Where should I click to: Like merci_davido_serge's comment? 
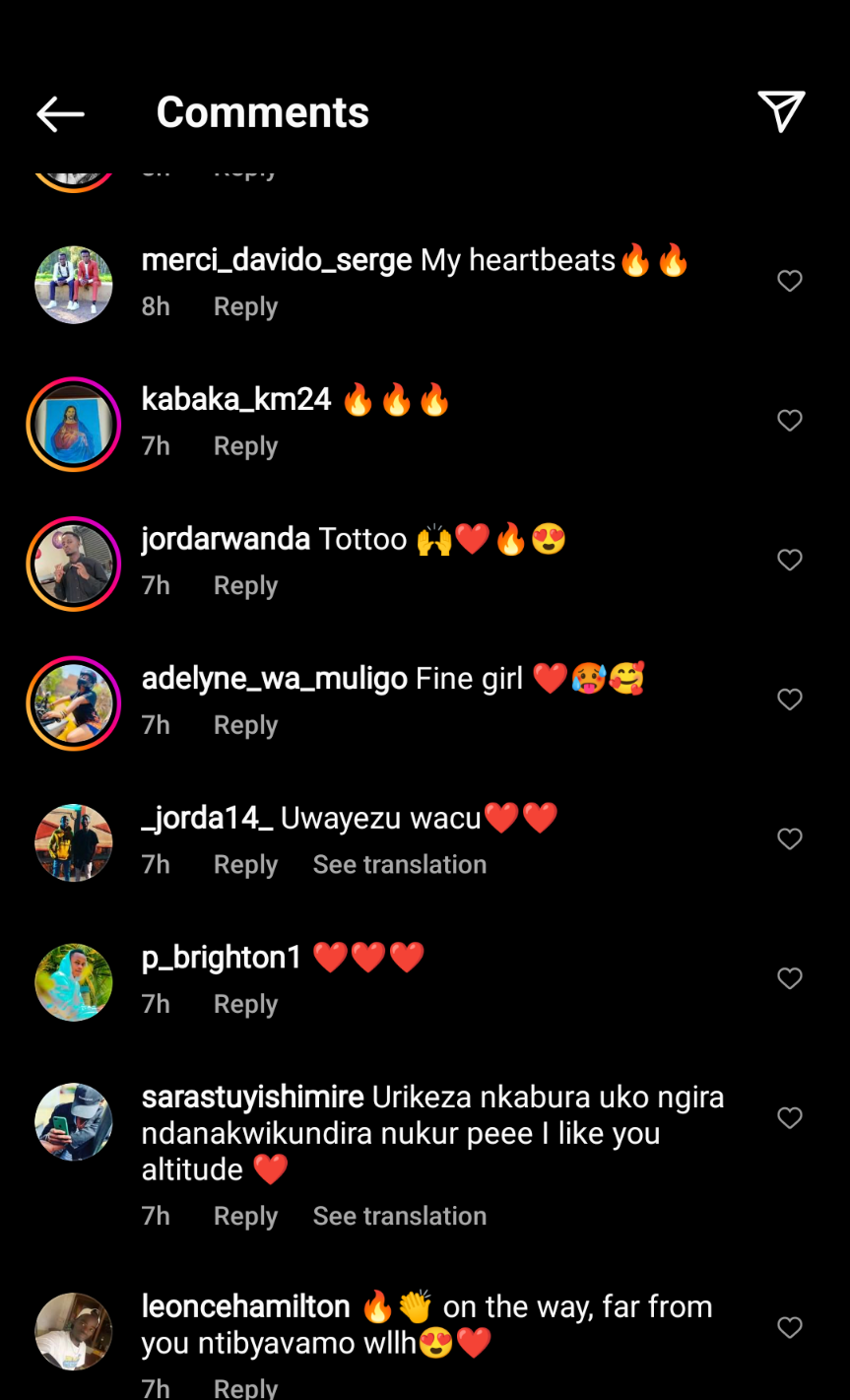[x=789, y=281]
